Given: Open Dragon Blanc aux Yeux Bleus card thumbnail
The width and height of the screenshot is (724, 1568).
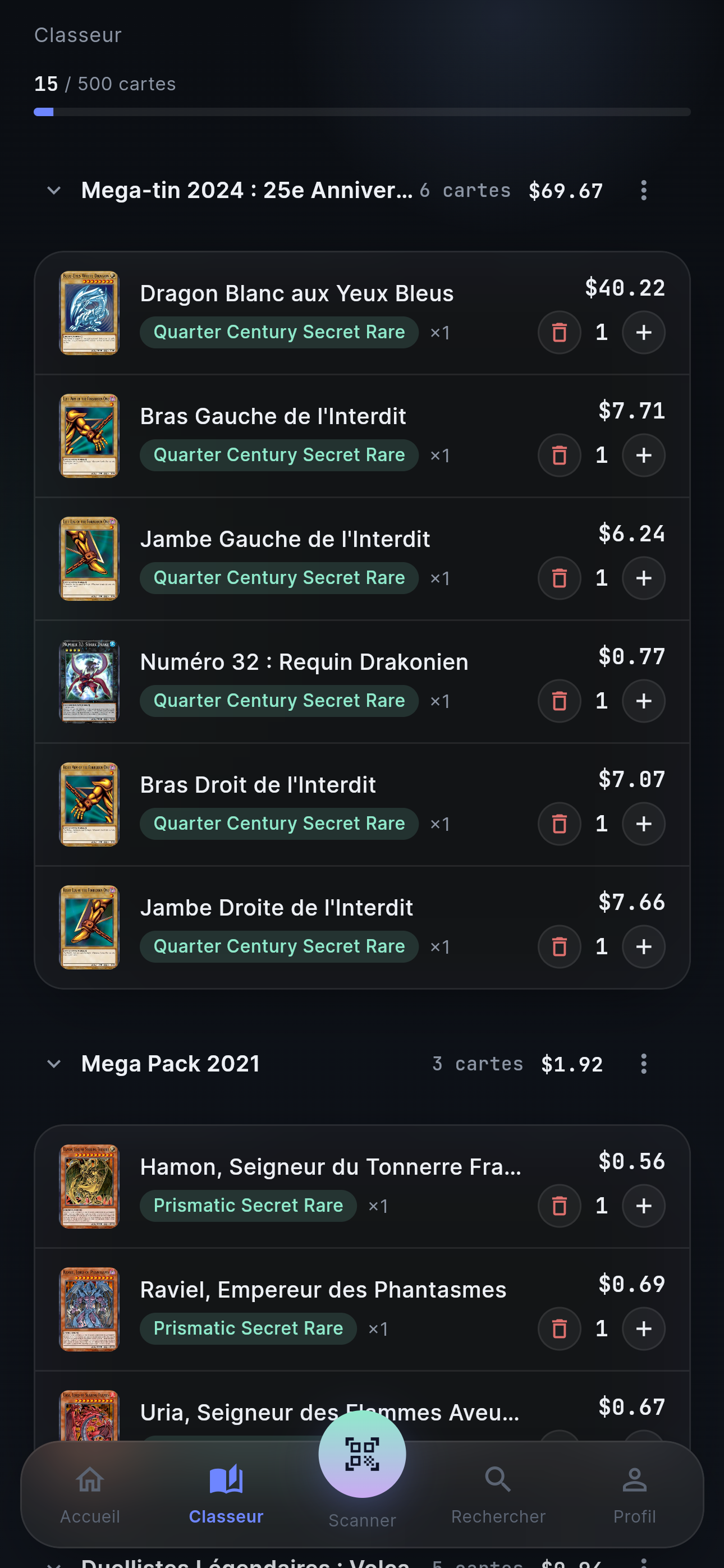Looking at the screenshot, I should click(89, 313).
